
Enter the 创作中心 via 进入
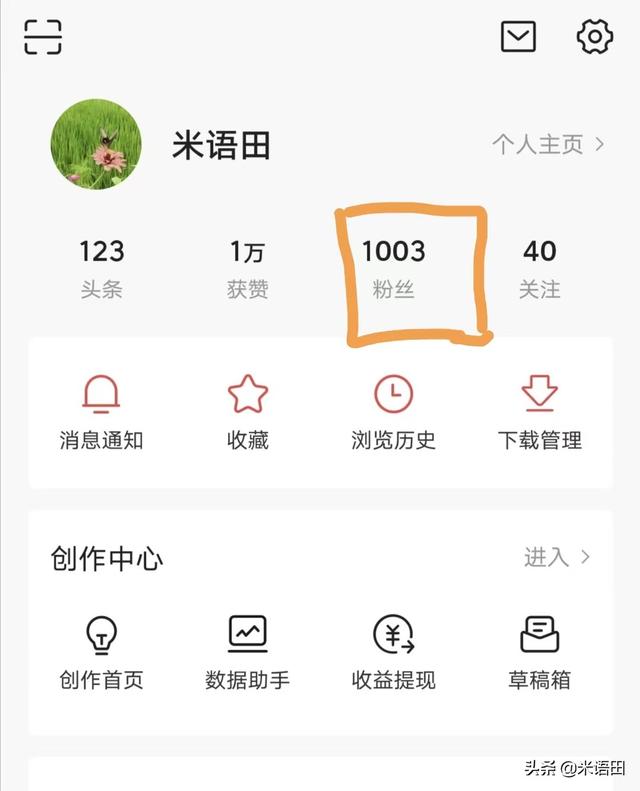tap(557, 557)
